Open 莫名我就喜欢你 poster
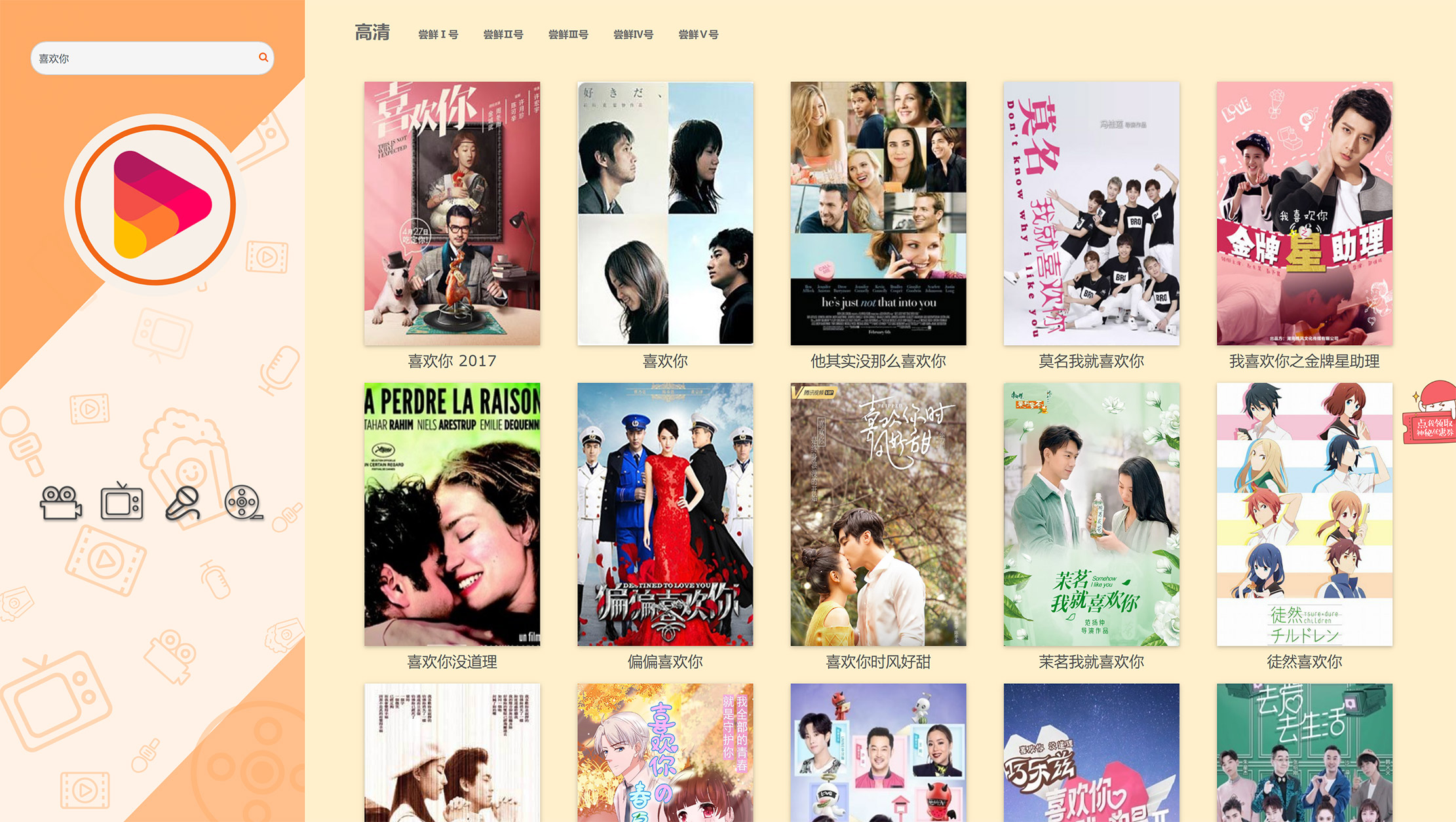 [1091, 214]
